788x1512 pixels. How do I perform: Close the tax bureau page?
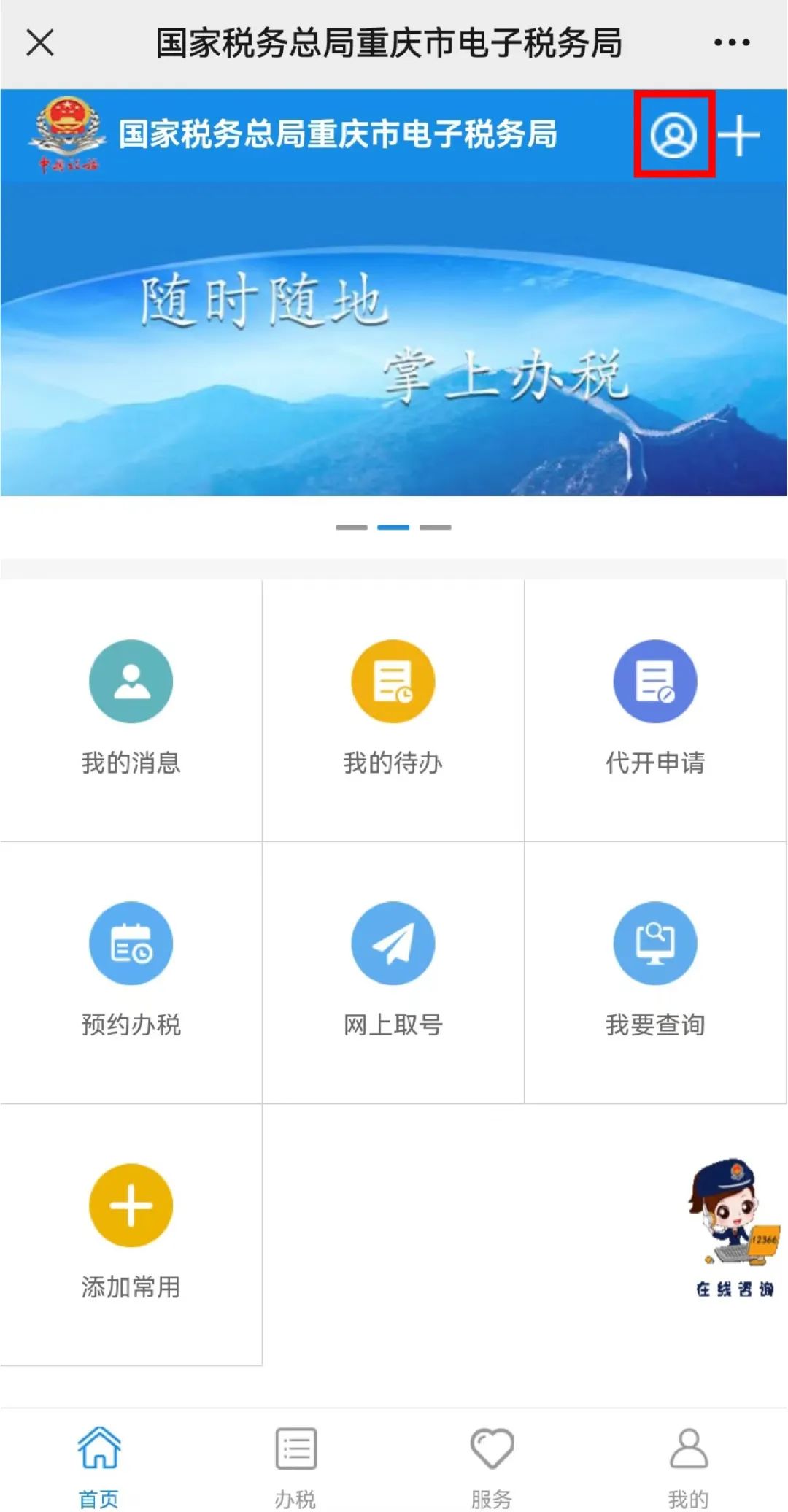[40, 42]
